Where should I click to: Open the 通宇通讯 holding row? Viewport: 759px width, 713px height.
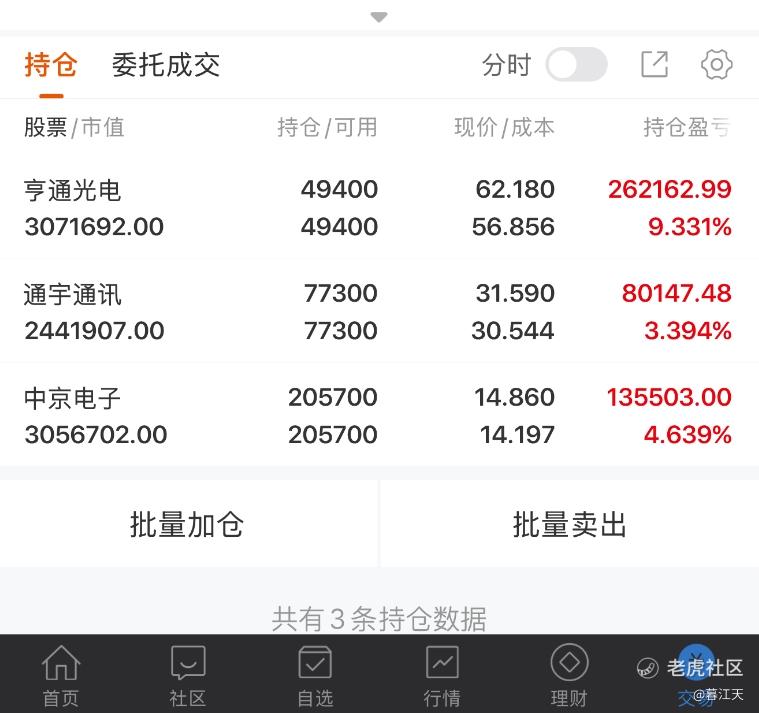click(x=380, y=312)
